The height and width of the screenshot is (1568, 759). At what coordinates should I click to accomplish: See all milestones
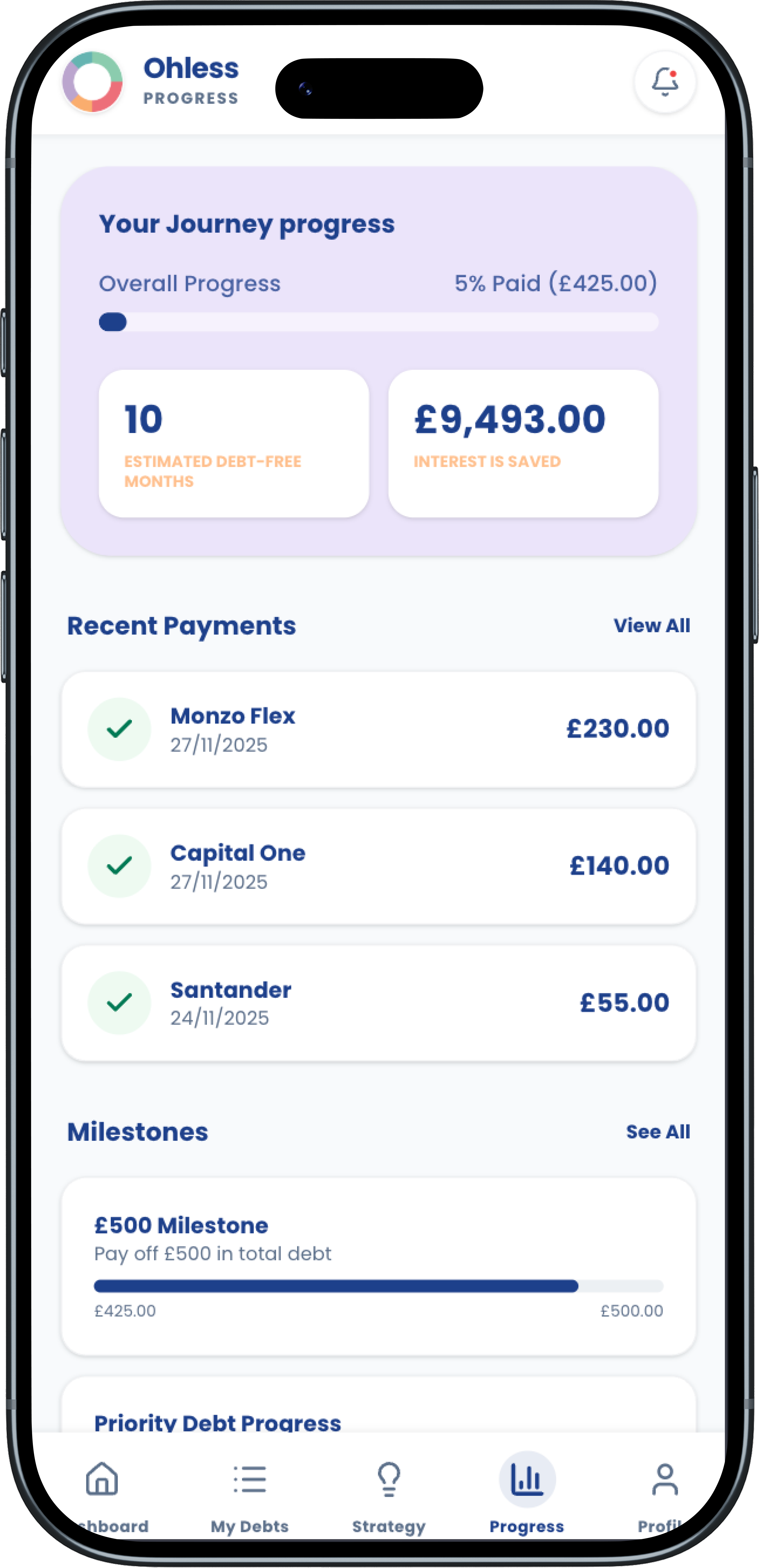coord(657,1132)
